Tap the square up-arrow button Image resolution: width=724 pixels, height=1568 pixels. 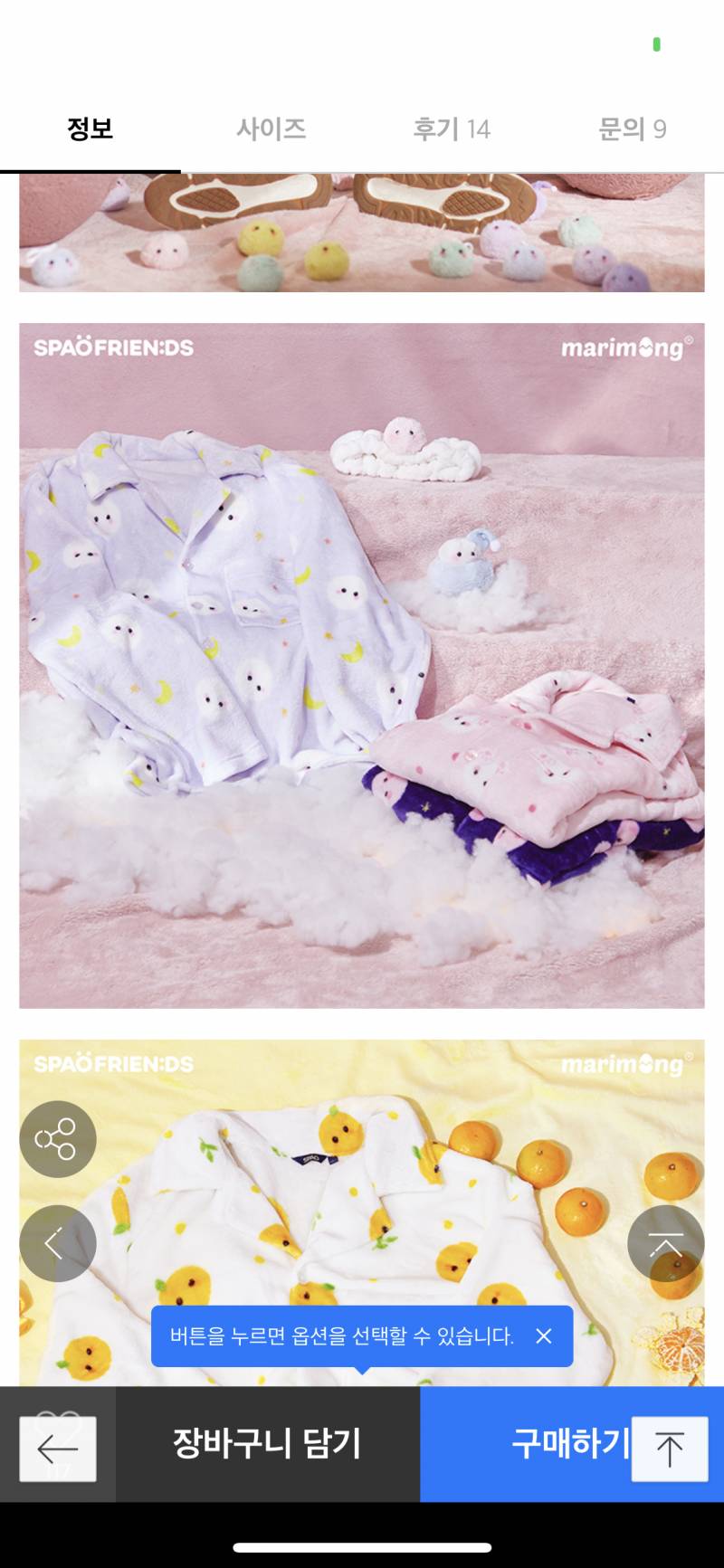669,1449
